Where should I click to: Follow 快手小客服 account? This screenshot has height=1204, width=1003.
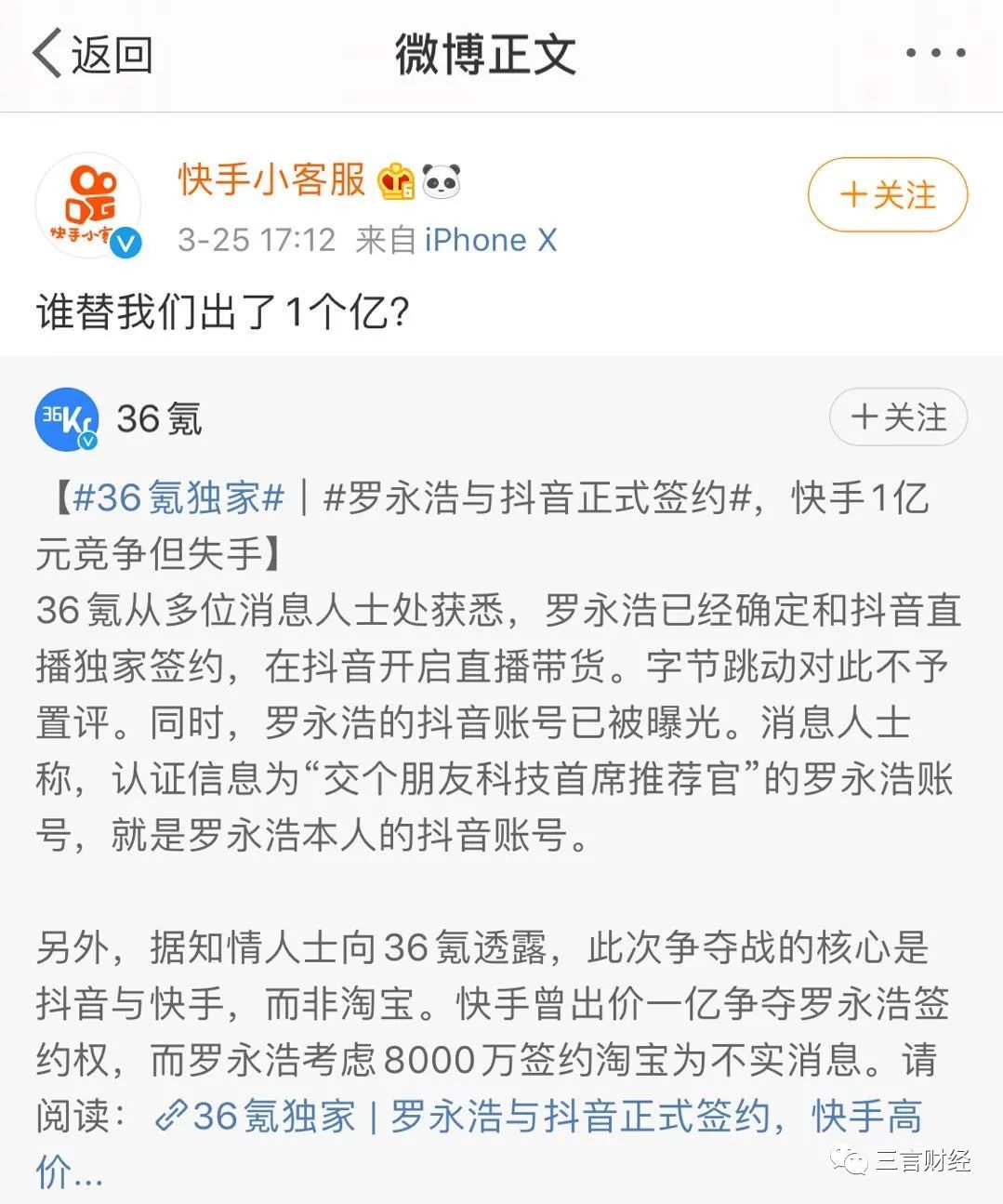coord(888,195)
